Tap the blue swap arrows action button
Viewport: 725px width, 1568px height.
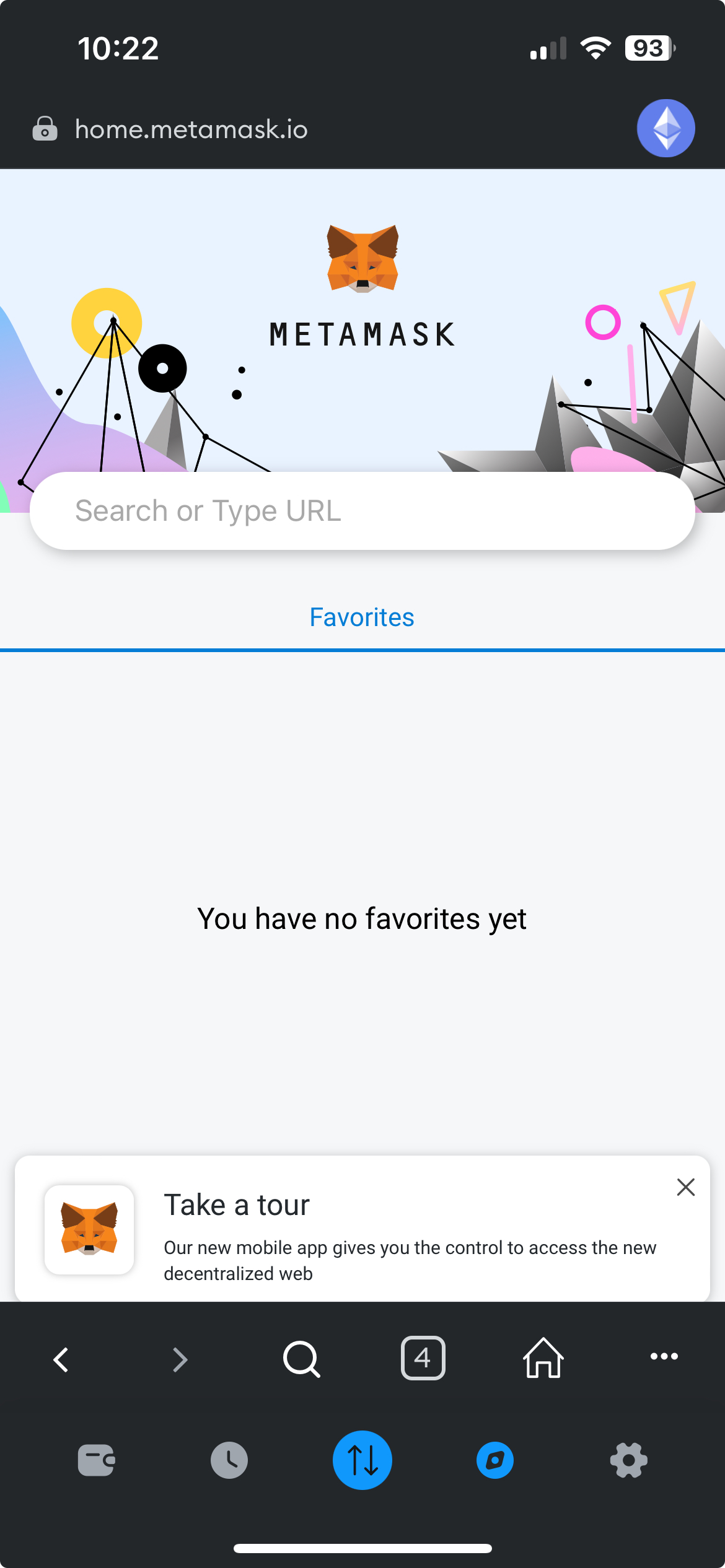(362, 1460)
